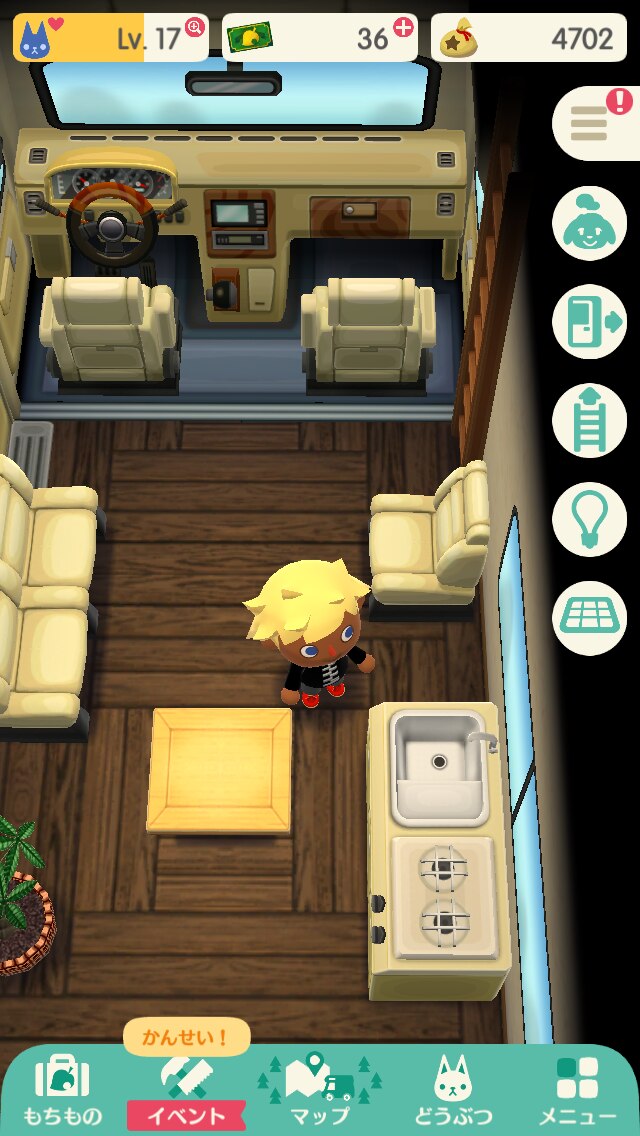
Task: Exit the camper through the door icon
Action: 590,322
